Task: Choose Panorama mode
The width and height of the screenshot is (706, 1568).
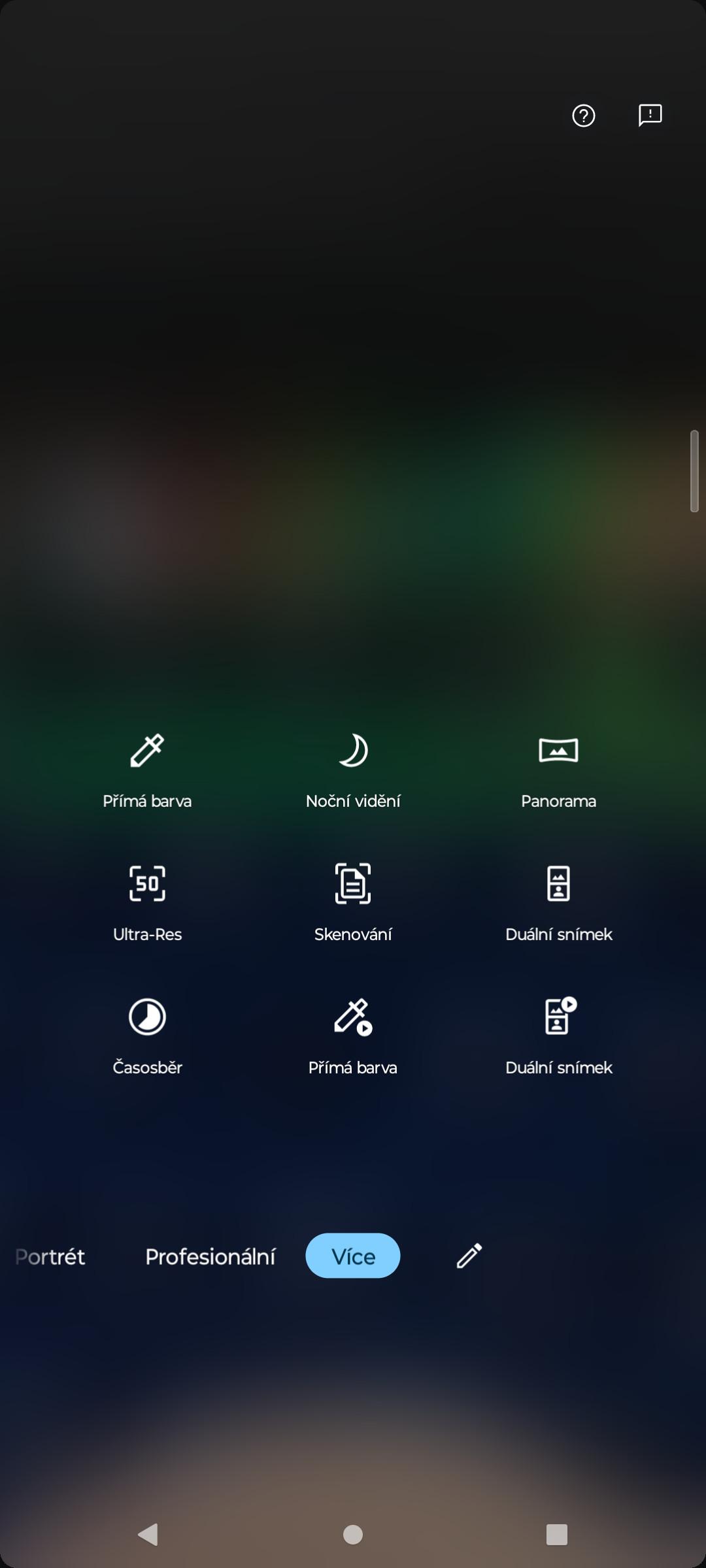Action: coord(558,771)
